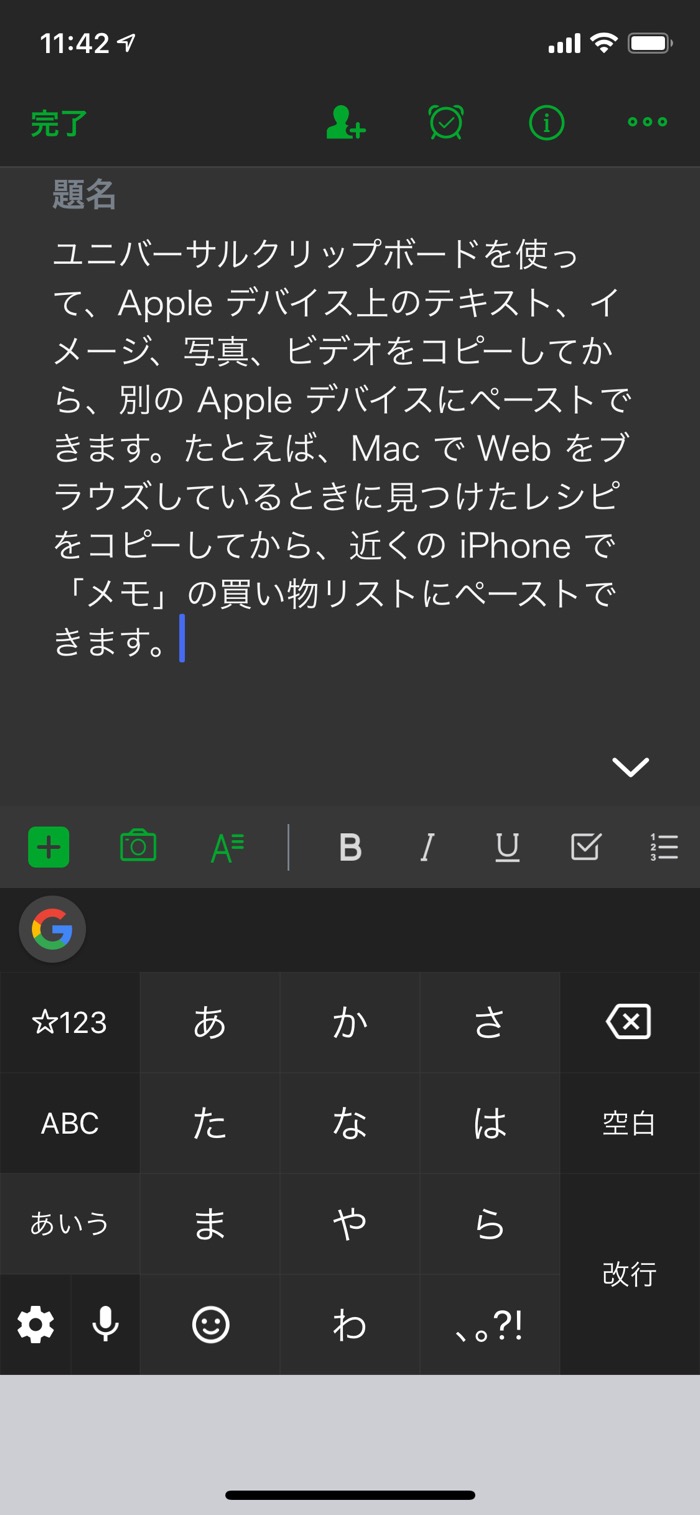700x1515 pixels.
Task: Set a reminder with the alarm clock icon
Action: (x=446, y=122)
